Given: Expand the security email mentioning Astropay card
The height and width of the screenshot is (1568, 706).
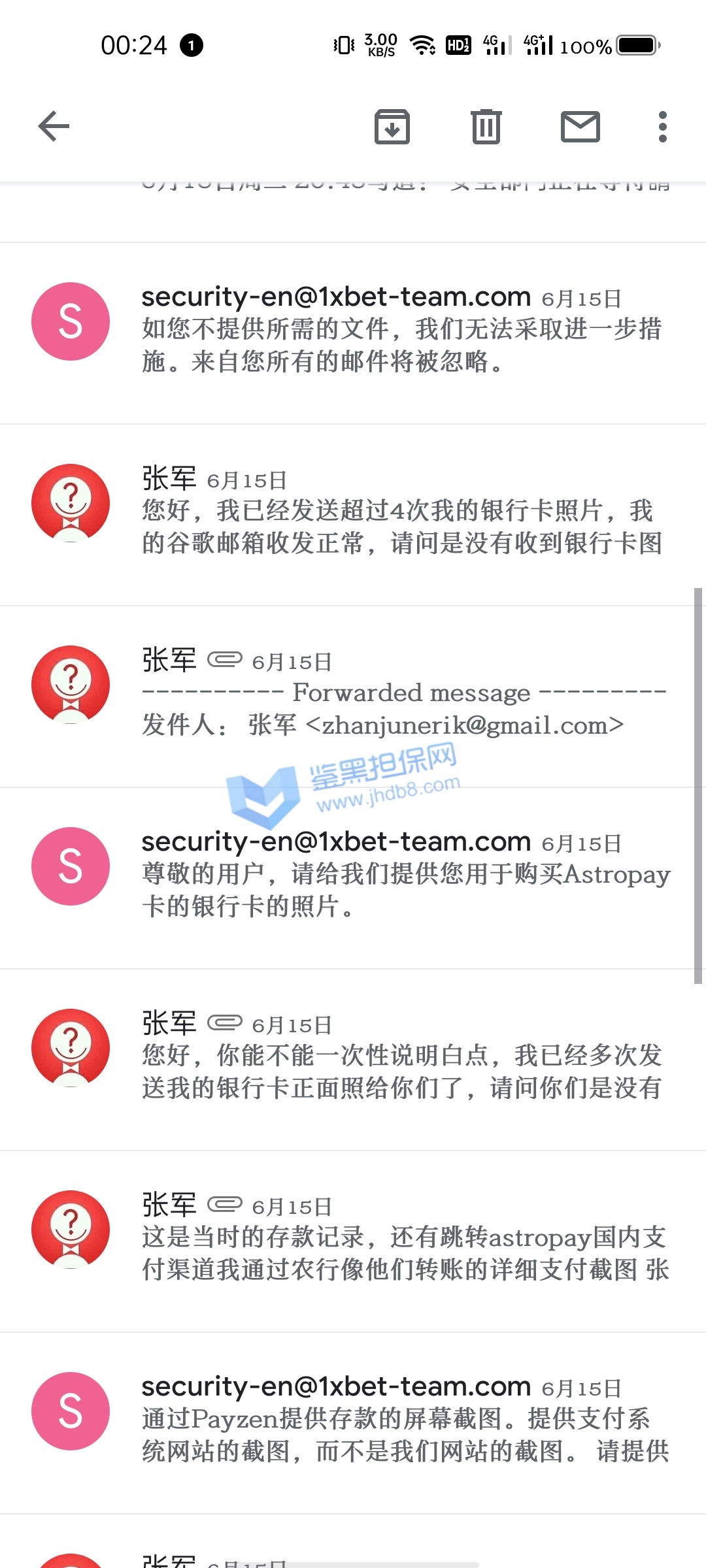Looking at the screenshot, I should pyautogui.click(x=402, y=875).
